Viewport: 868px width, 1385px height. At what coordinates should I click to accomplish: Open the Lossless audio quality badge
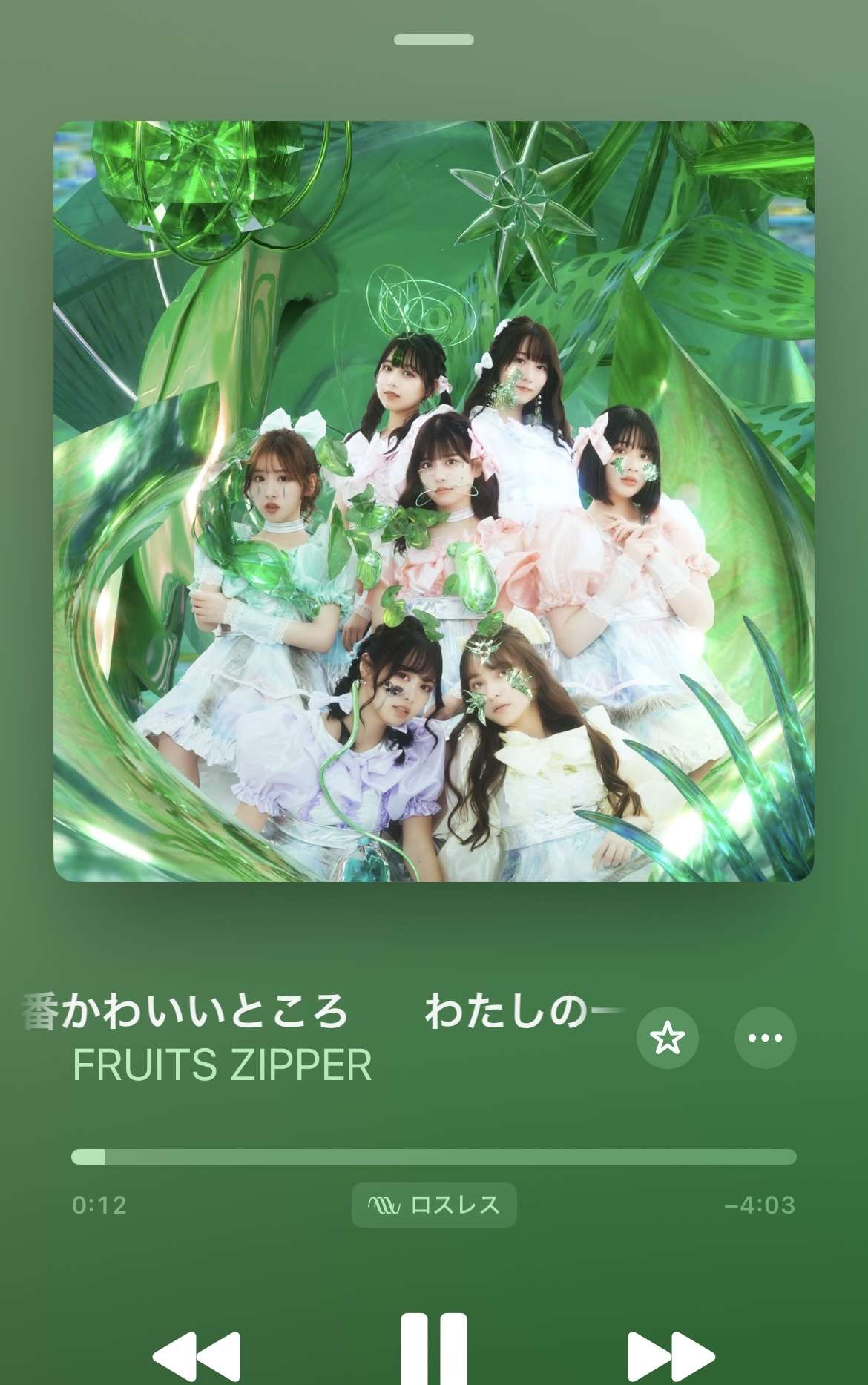(x=434, y=1205)
